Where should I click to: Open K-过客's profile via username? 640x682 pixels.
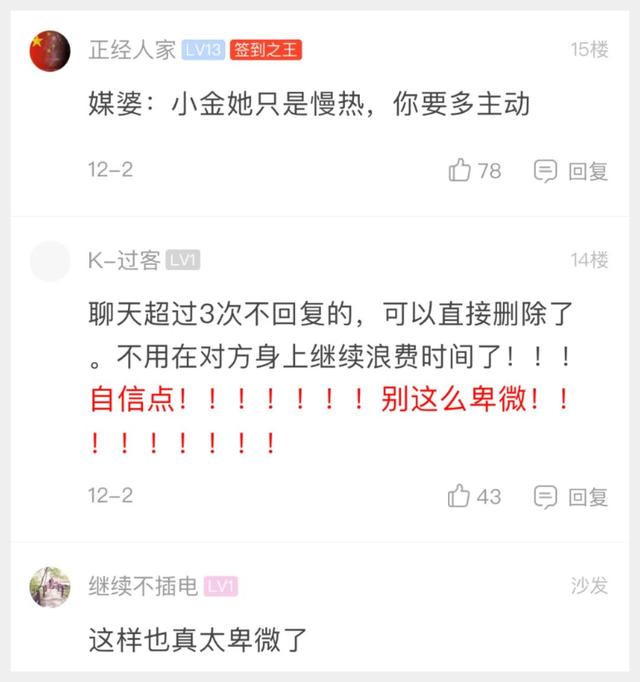(124, 261)
